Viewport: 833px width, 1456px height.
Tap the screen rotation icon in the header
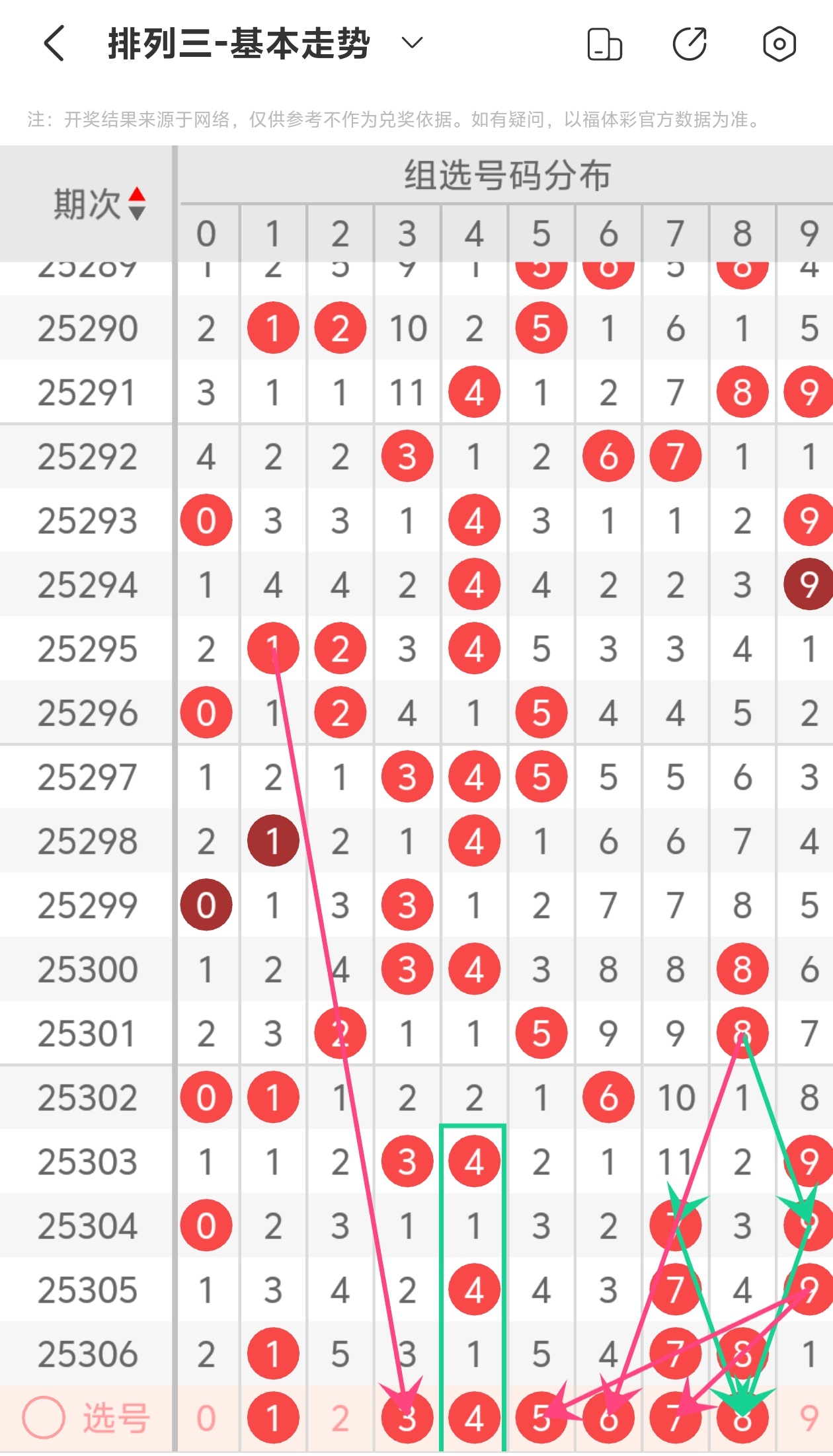point(604,44)
